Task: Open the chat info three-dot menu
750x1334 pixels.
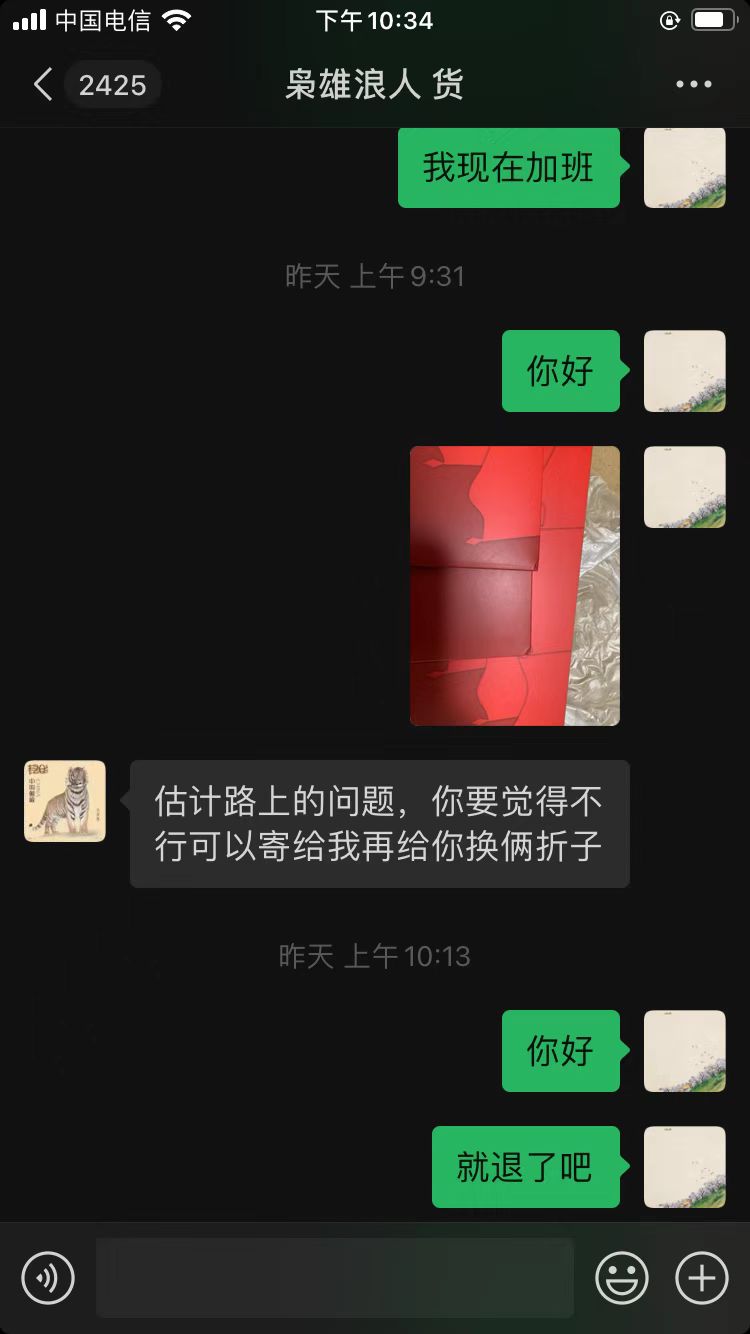Action: (x=694, y=85)
